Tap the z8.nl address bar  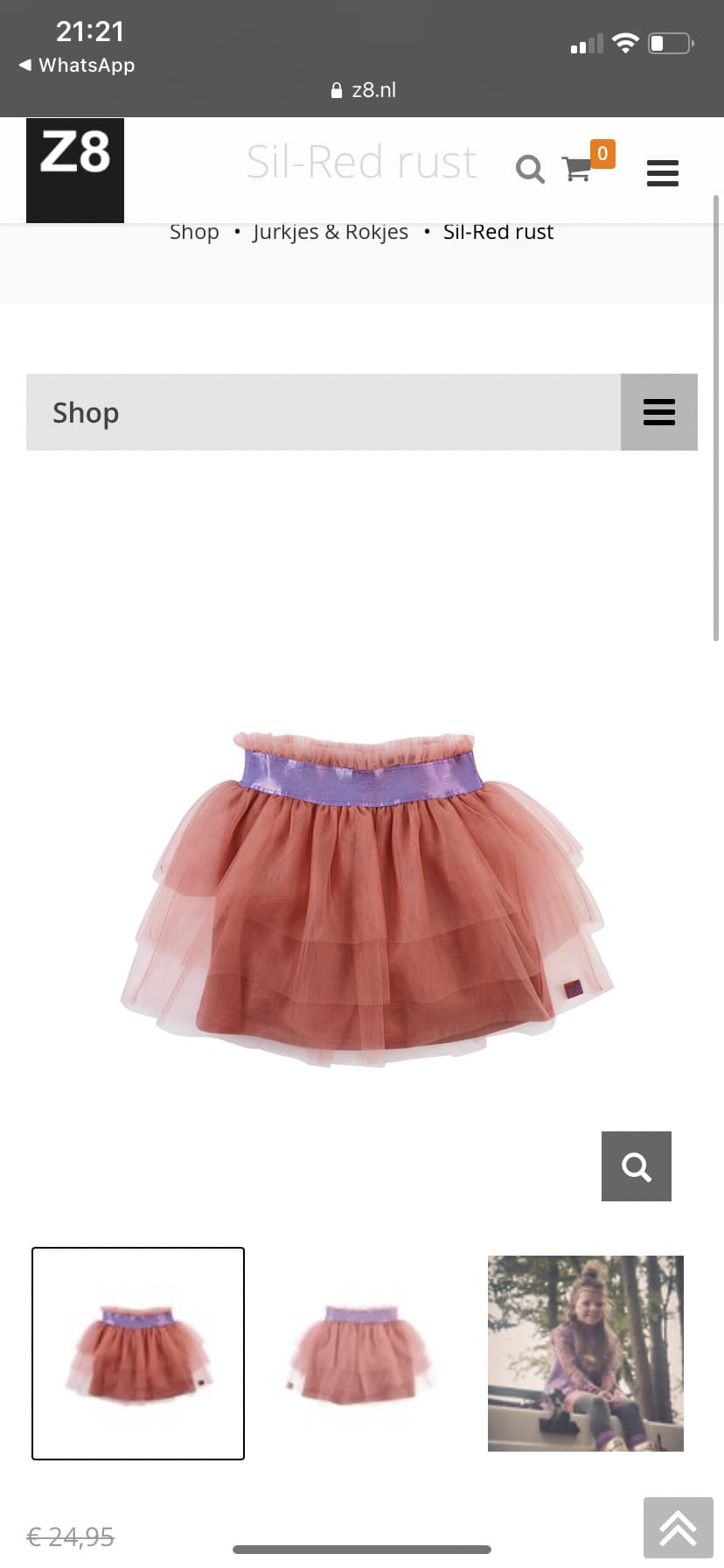(363, 90)
